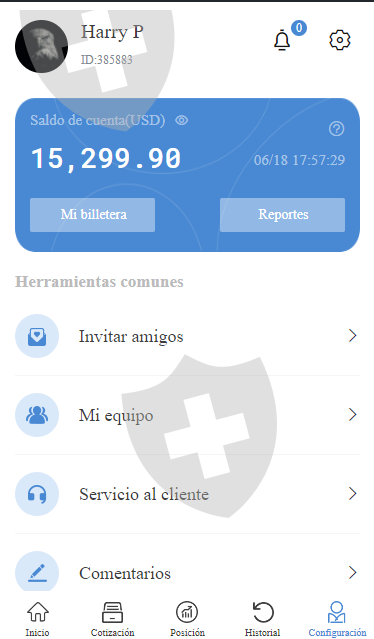Switch to the Posición tab
Image resolution: width=374 pixels, height=639 pixels.
pos(187,619)
